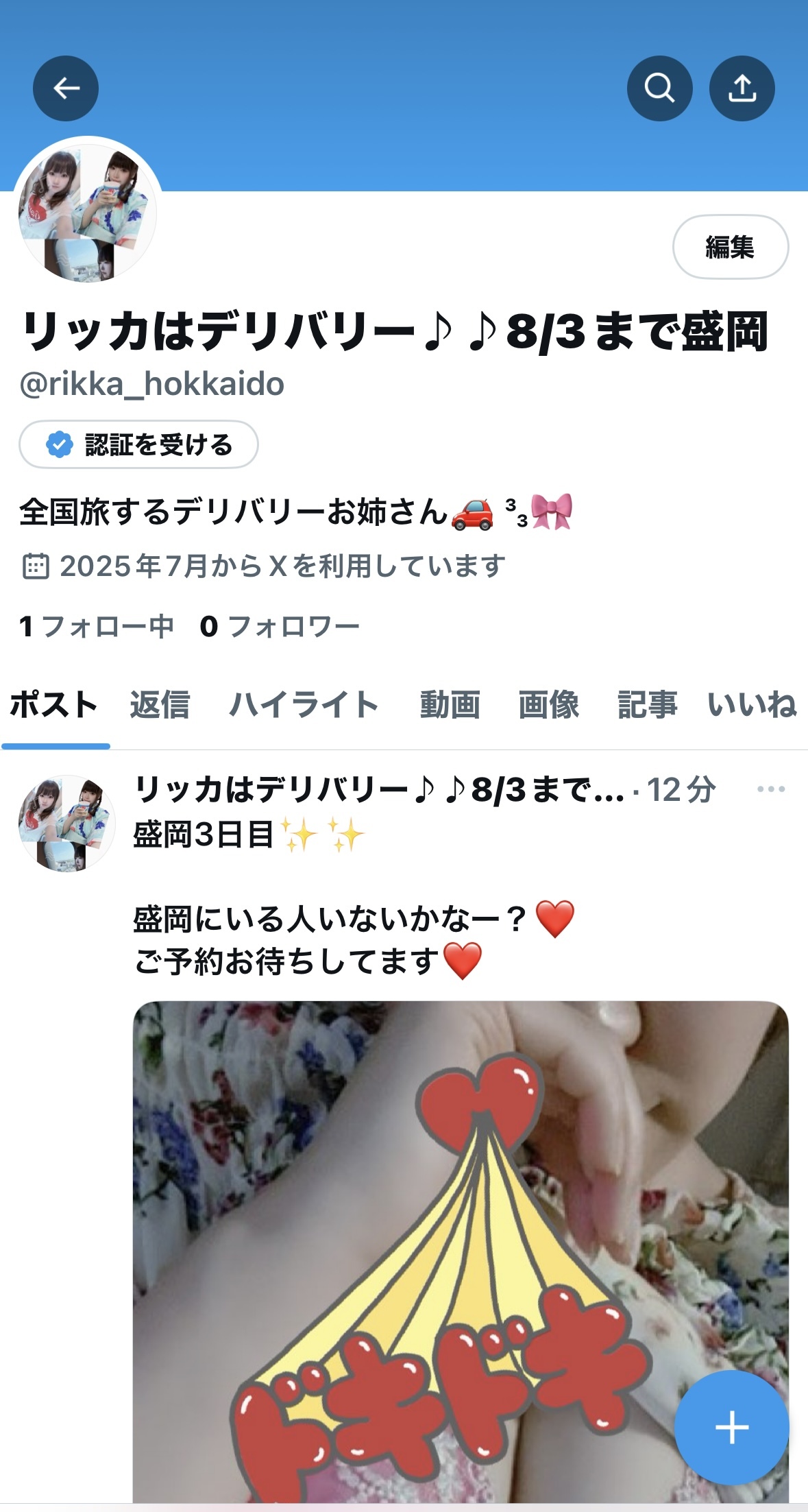
Task: View the 0 フォロワー followers list
Action: point(280,626)
